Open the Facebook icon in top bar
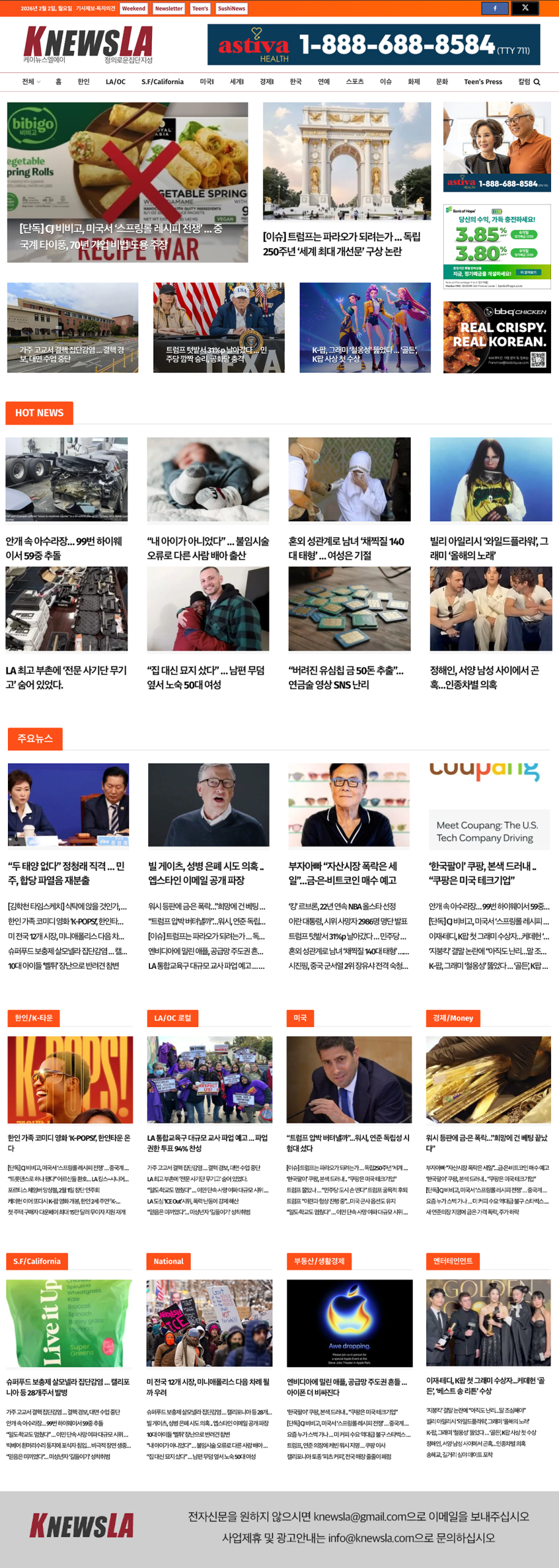Image resolution: width=559 pixels, height=1568 pixels. 495,8
